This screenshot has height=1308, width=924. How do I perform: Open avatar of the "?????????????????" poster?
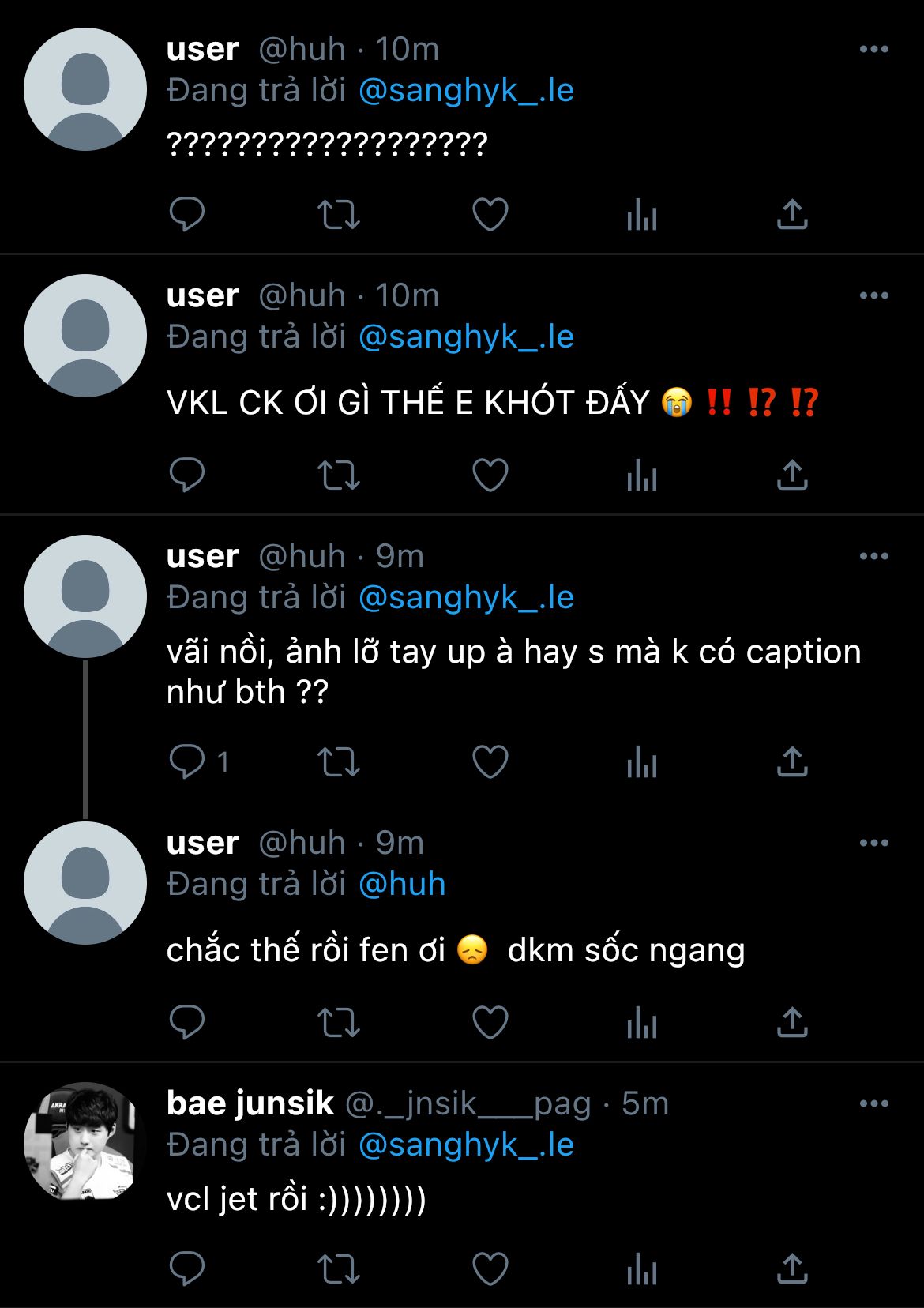pos(85,89)
